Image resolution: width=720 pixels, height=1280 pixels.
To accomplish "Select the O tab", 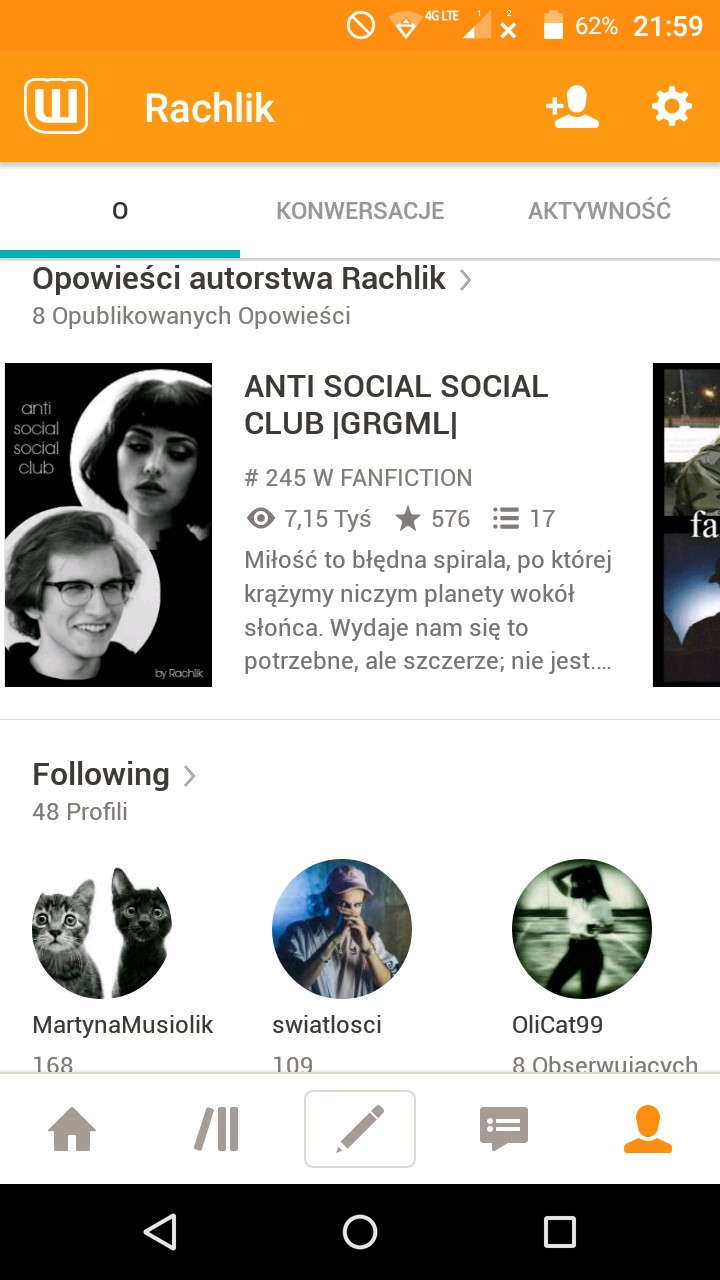I will (120, 211).
